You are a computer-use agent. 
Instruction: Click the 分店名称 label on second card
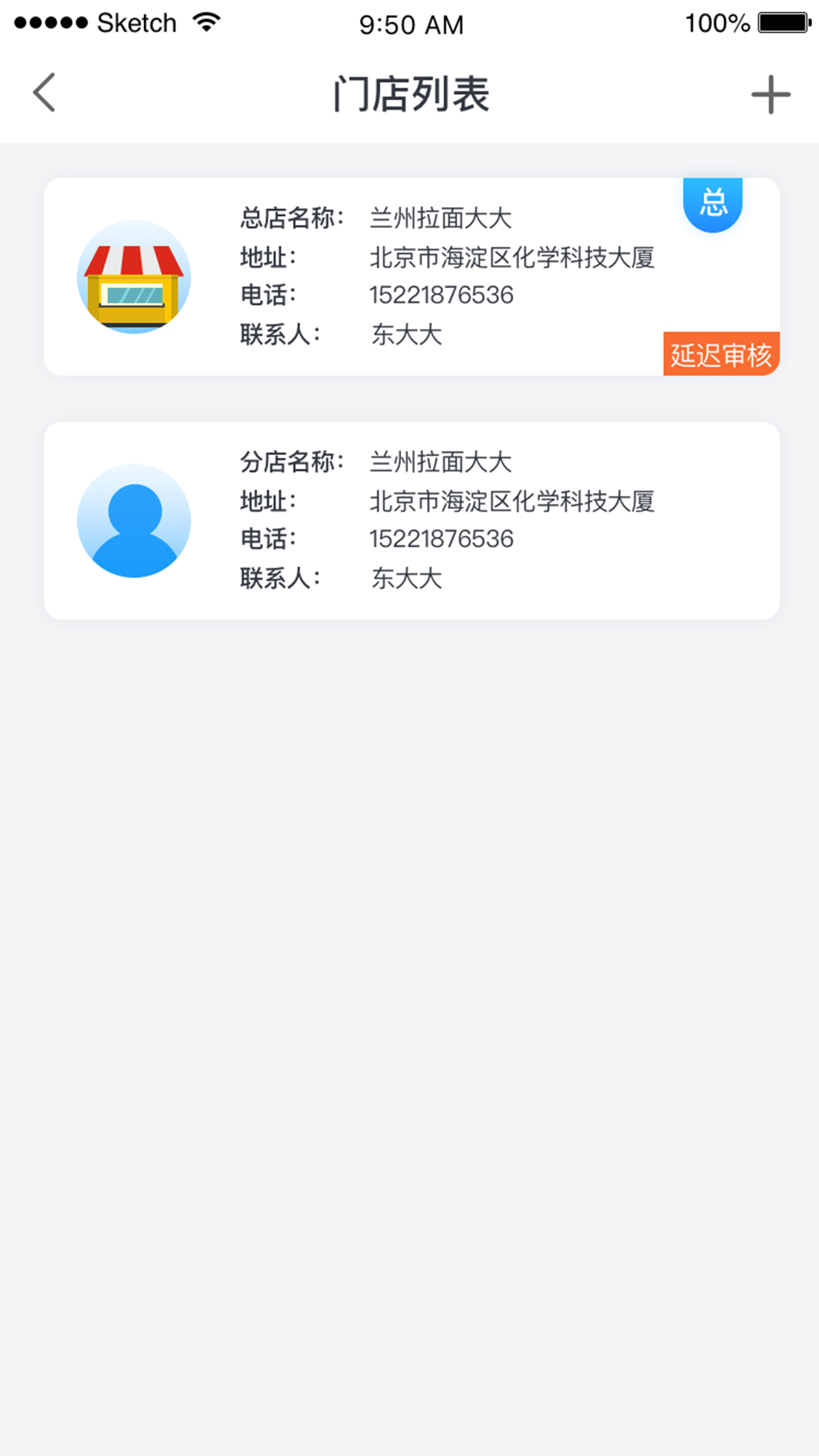290,462
